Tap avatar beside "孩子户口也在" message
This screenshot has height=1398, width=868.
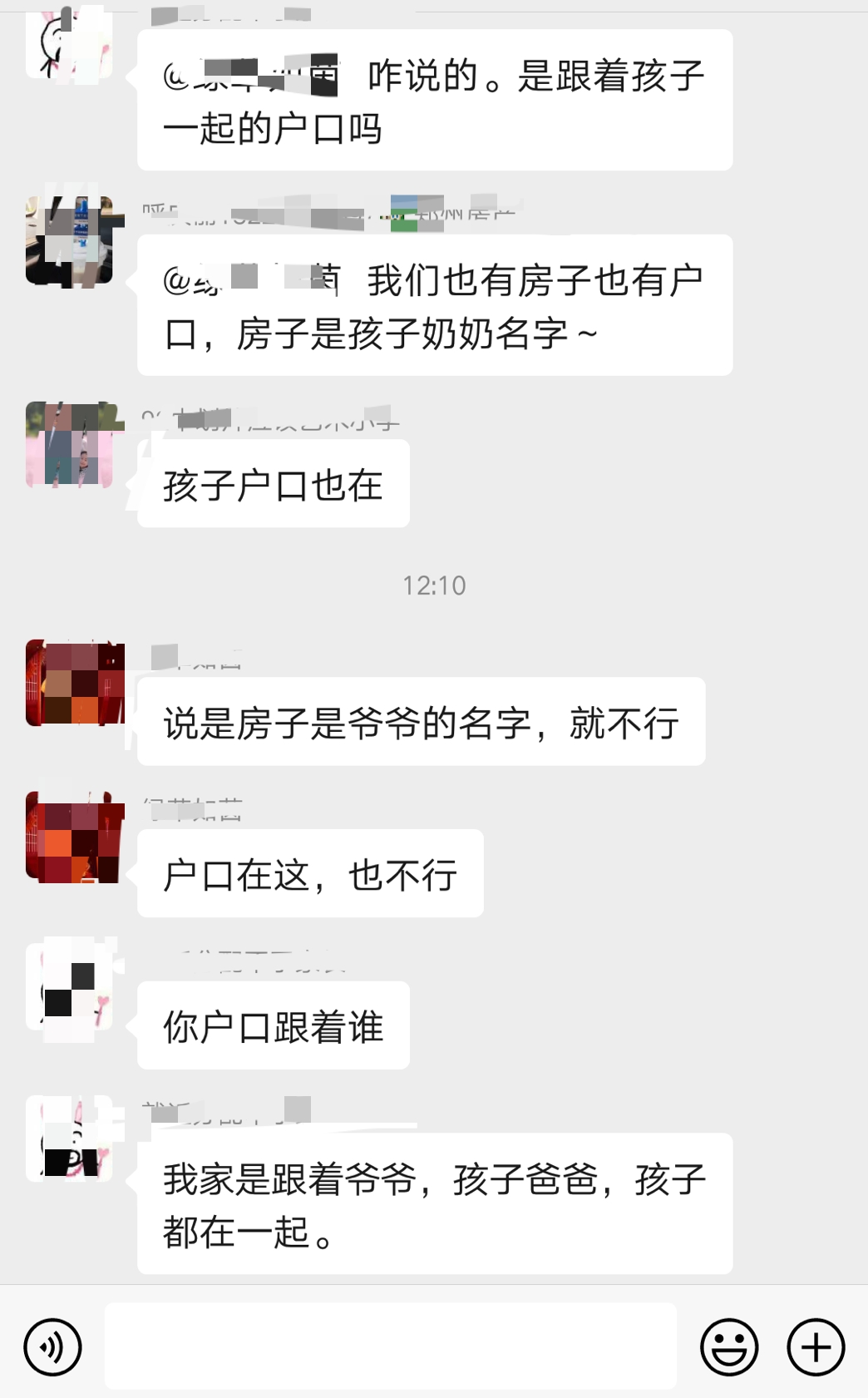tap(70, 445)
